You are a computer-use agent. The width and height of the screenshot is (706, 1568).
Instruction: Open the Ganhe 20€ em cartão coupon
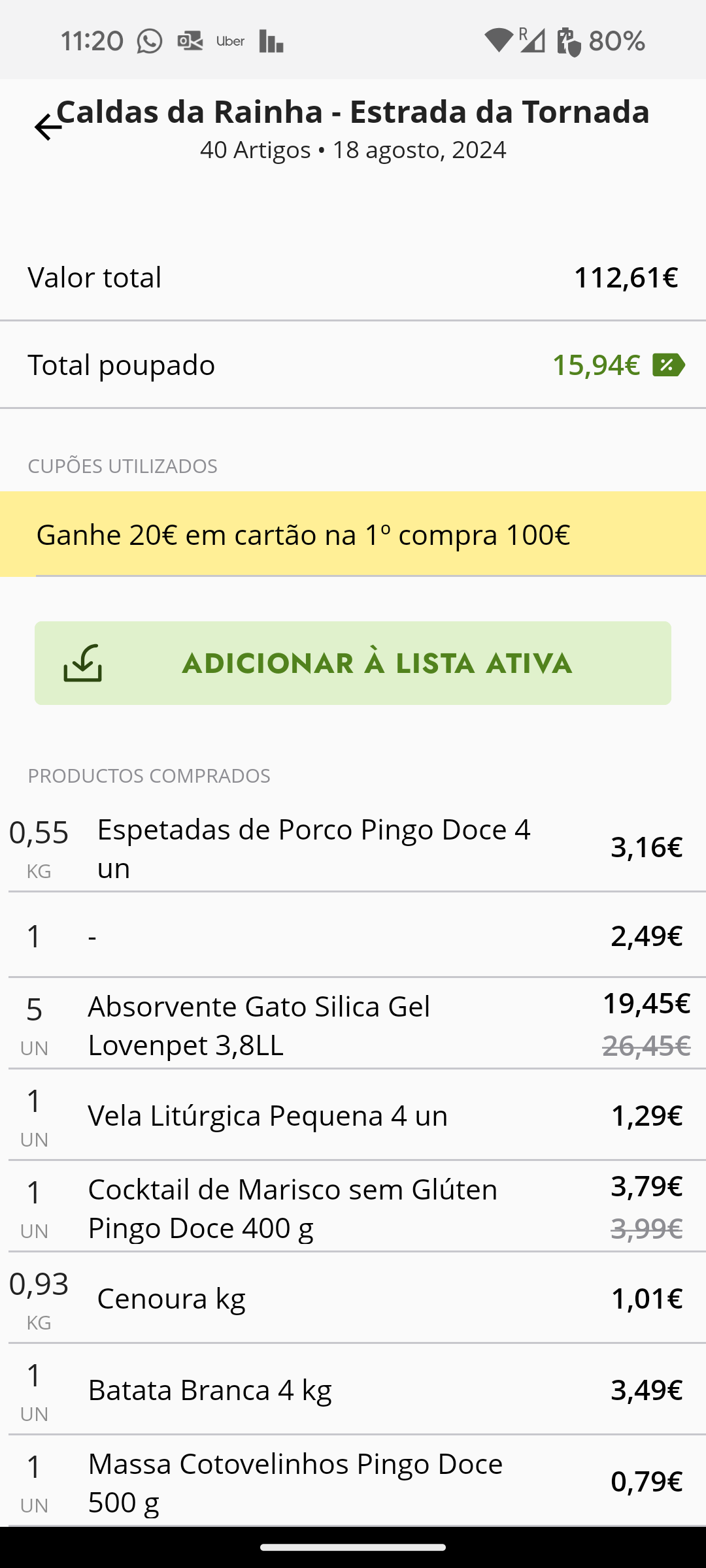point(353,534)
